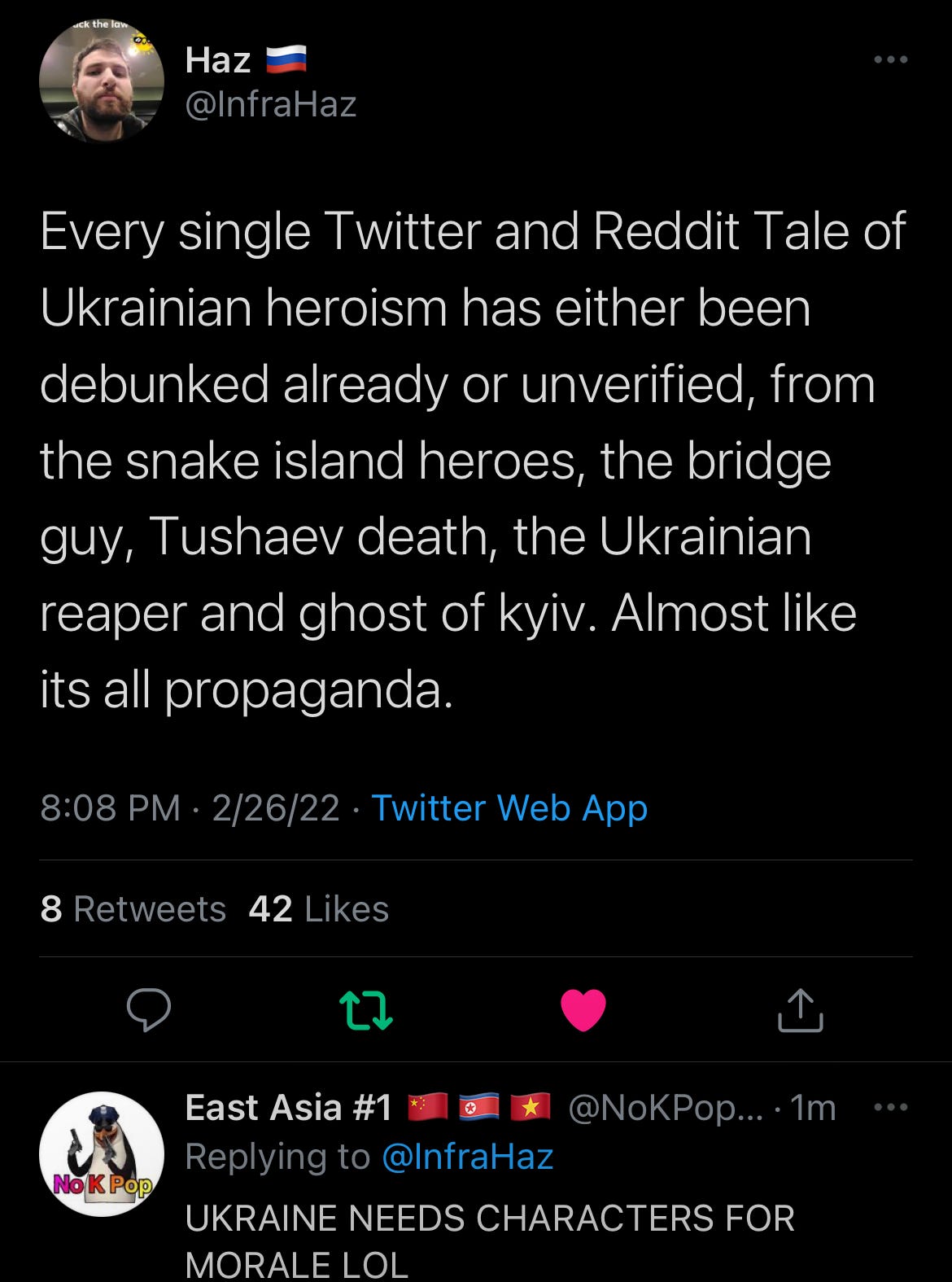Open the Twitter Web App source link

tap(509, 807)
